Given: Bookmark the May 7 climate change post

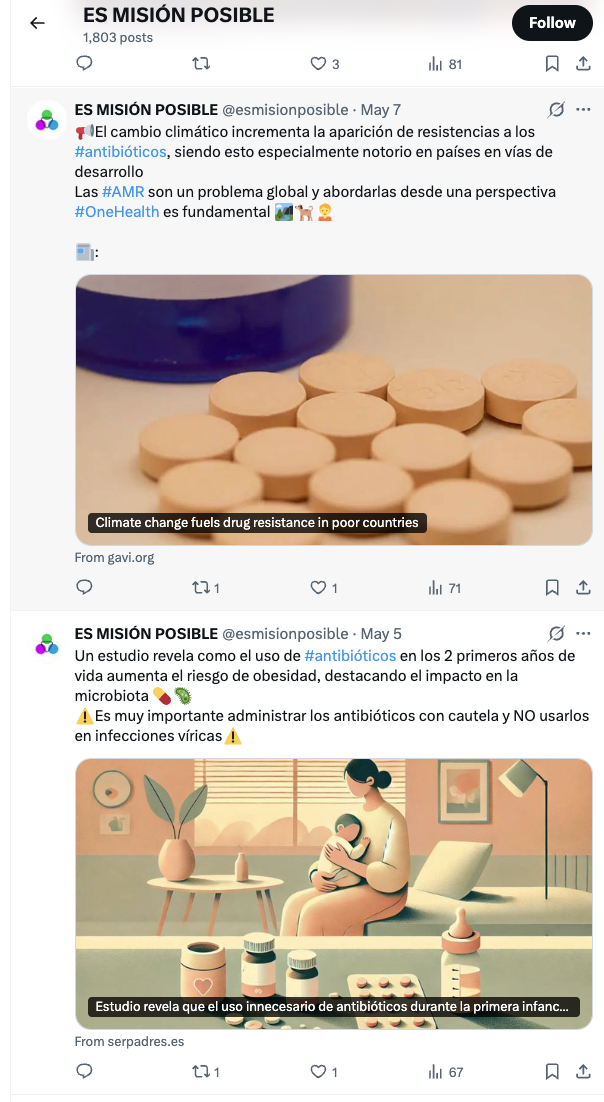Looking at the screenshot, I should pyautogui.click(x=552, y=588).
